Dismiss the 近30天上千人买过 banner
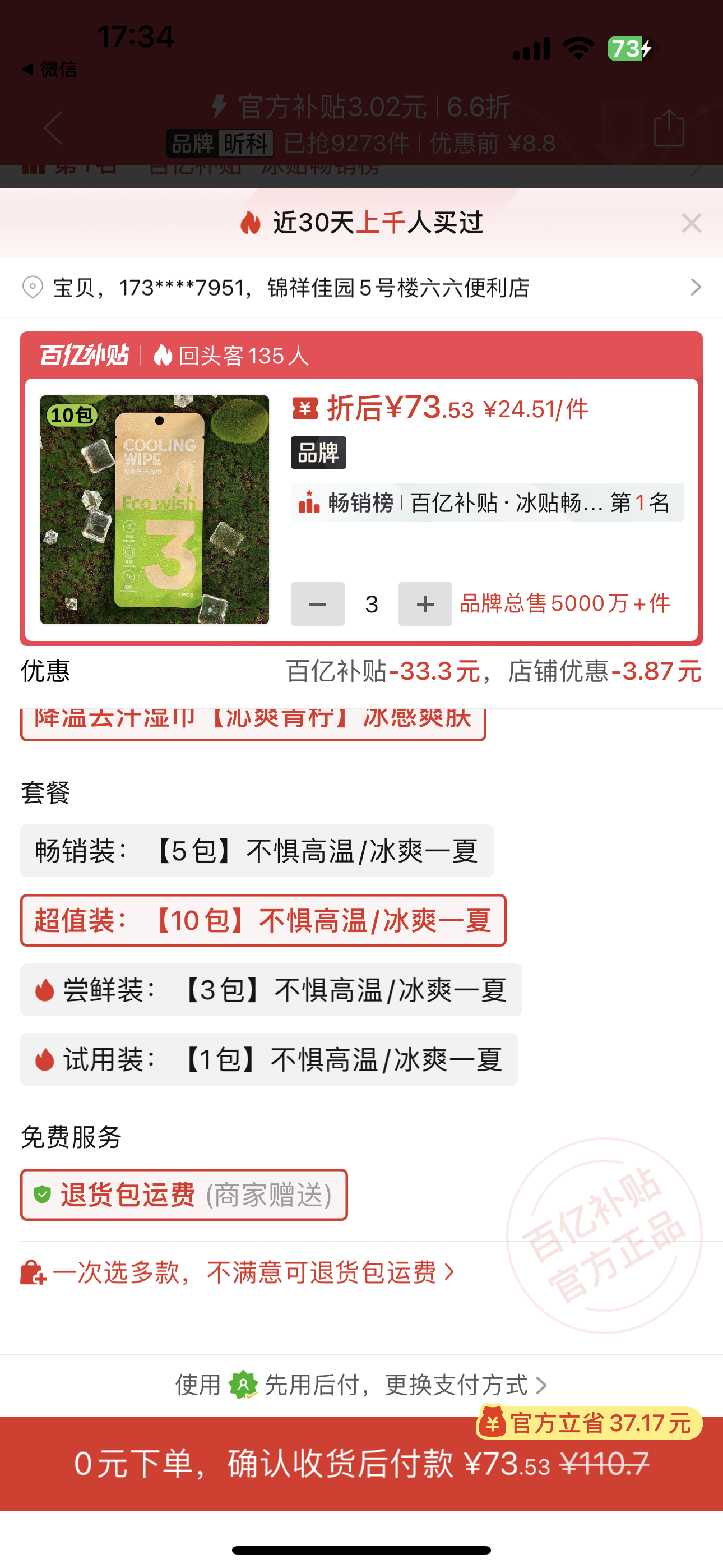Image resolution: width=723 pixels, height=1568 pixels. click(x=692, y=223)
